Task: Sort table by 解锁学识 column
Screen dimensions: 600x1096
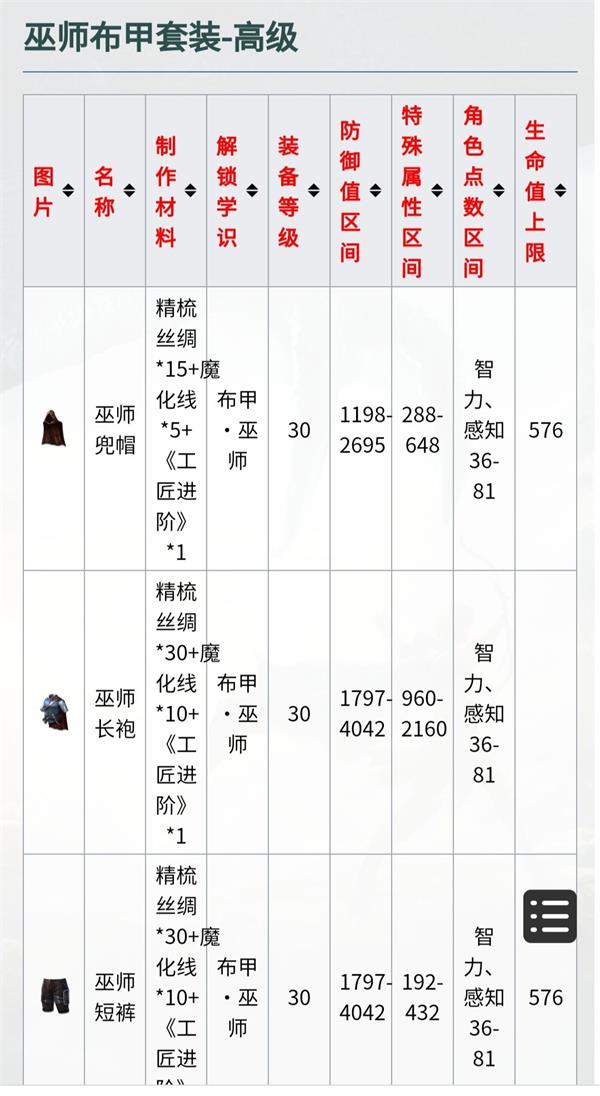Action: (x=252, y=190)
